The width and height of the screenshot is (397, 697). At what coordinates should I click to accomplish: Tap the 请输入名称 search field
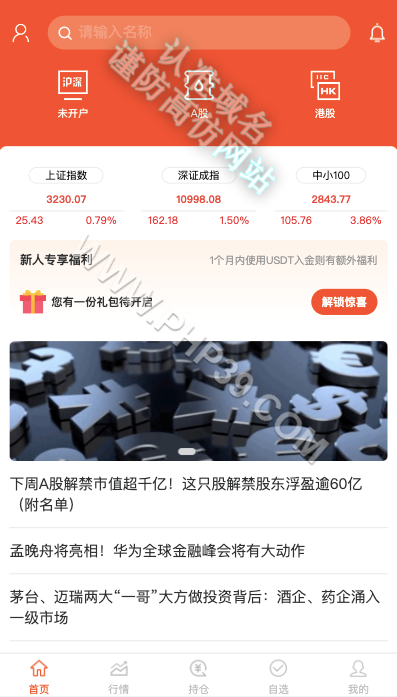(x=199, y=32)
